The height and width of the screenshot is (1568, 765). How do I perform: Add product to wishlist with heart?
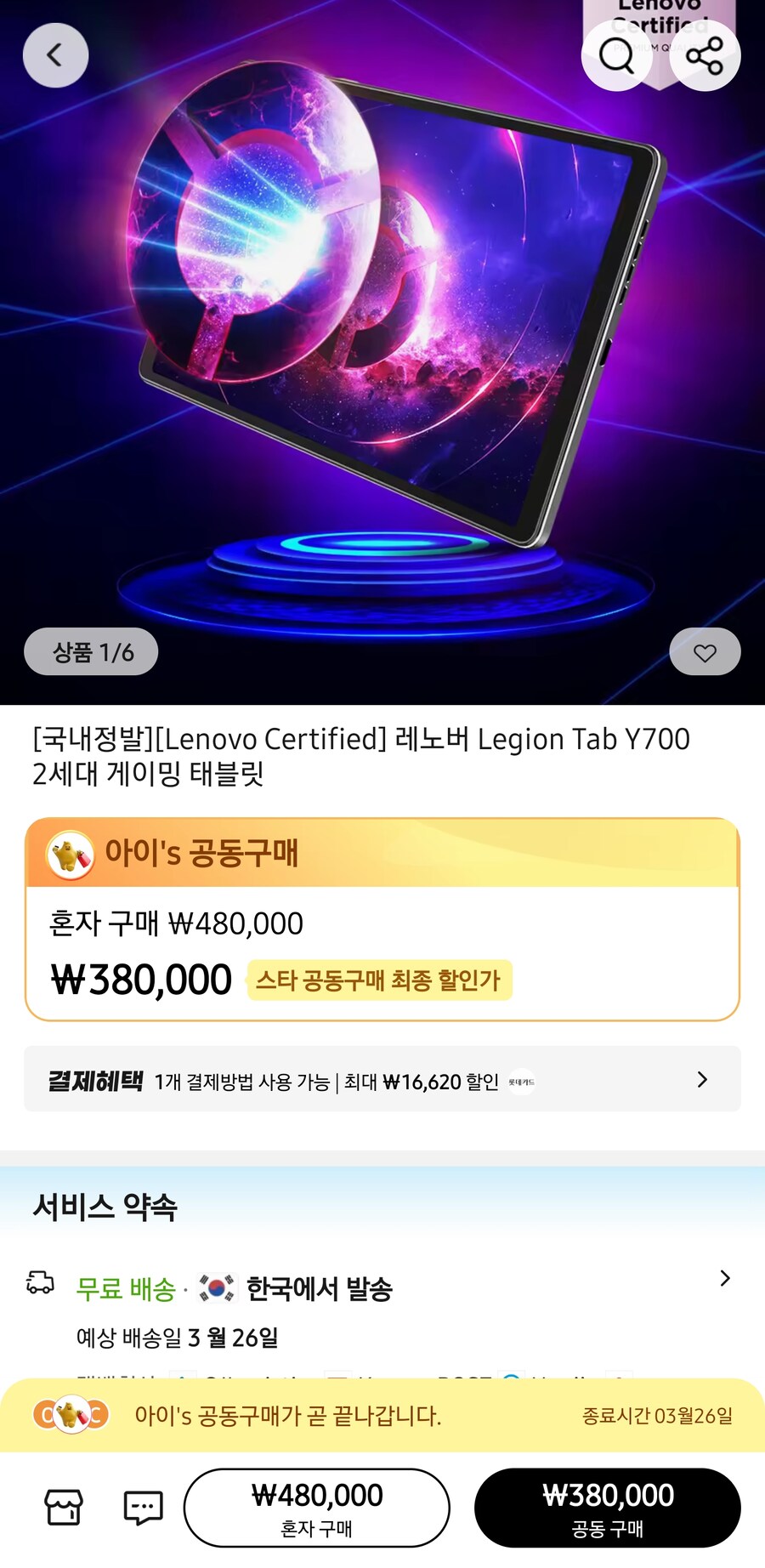[705, 652]
